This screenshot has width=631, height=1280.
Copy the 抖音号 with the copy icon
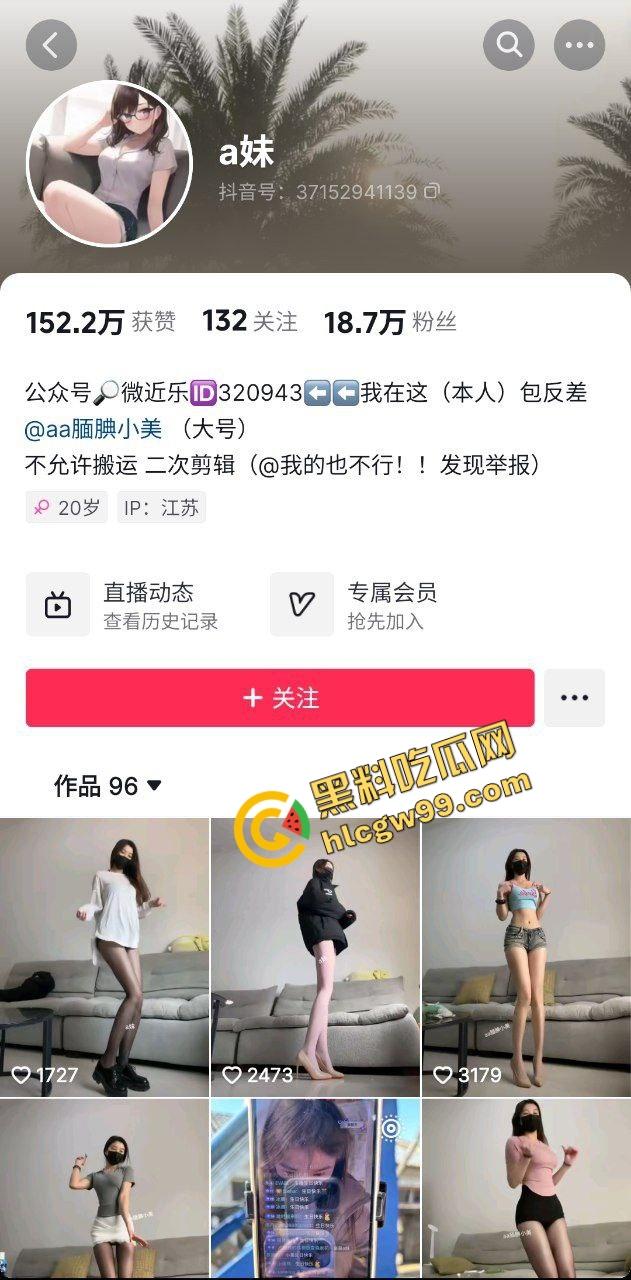pos(432,191)
